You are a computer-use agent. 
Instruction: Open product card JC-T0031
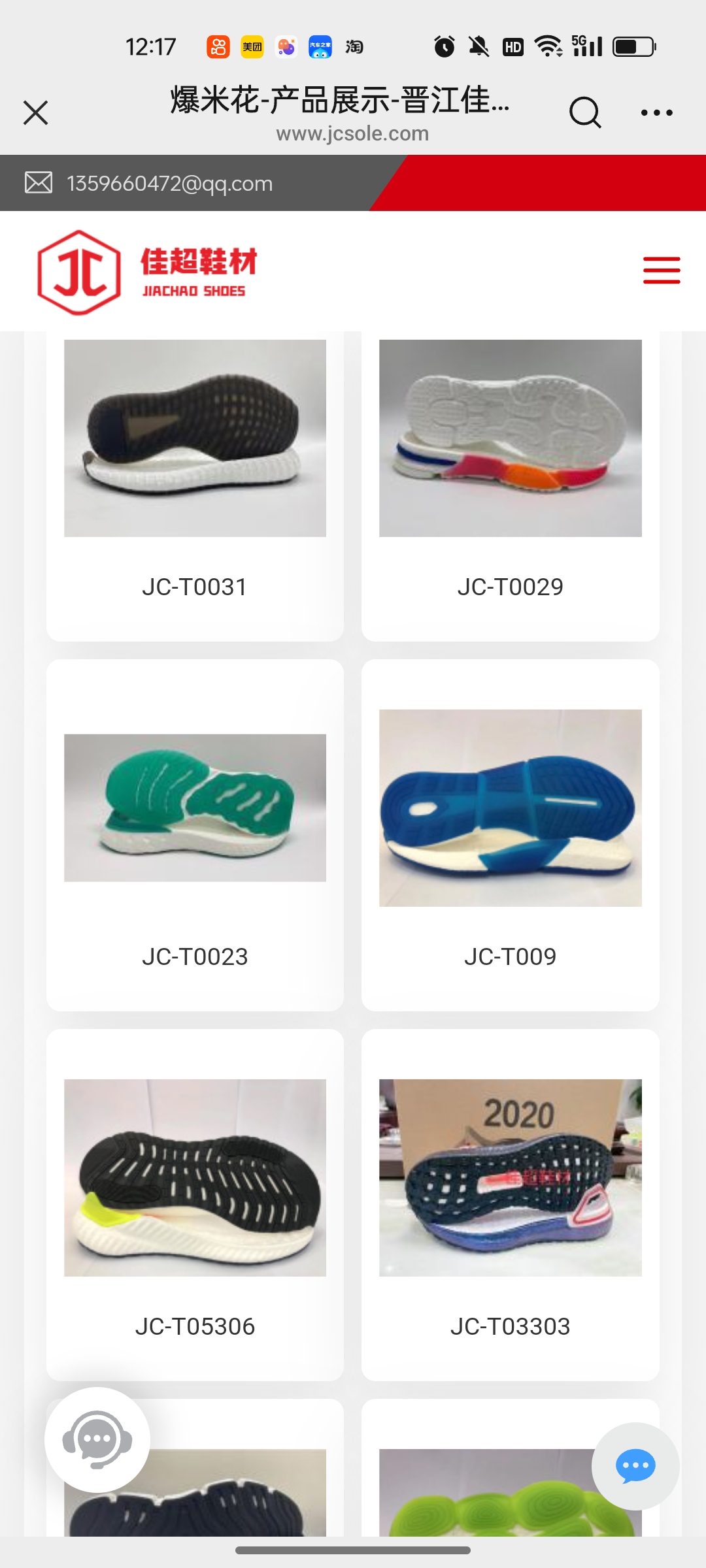[195, 483]
